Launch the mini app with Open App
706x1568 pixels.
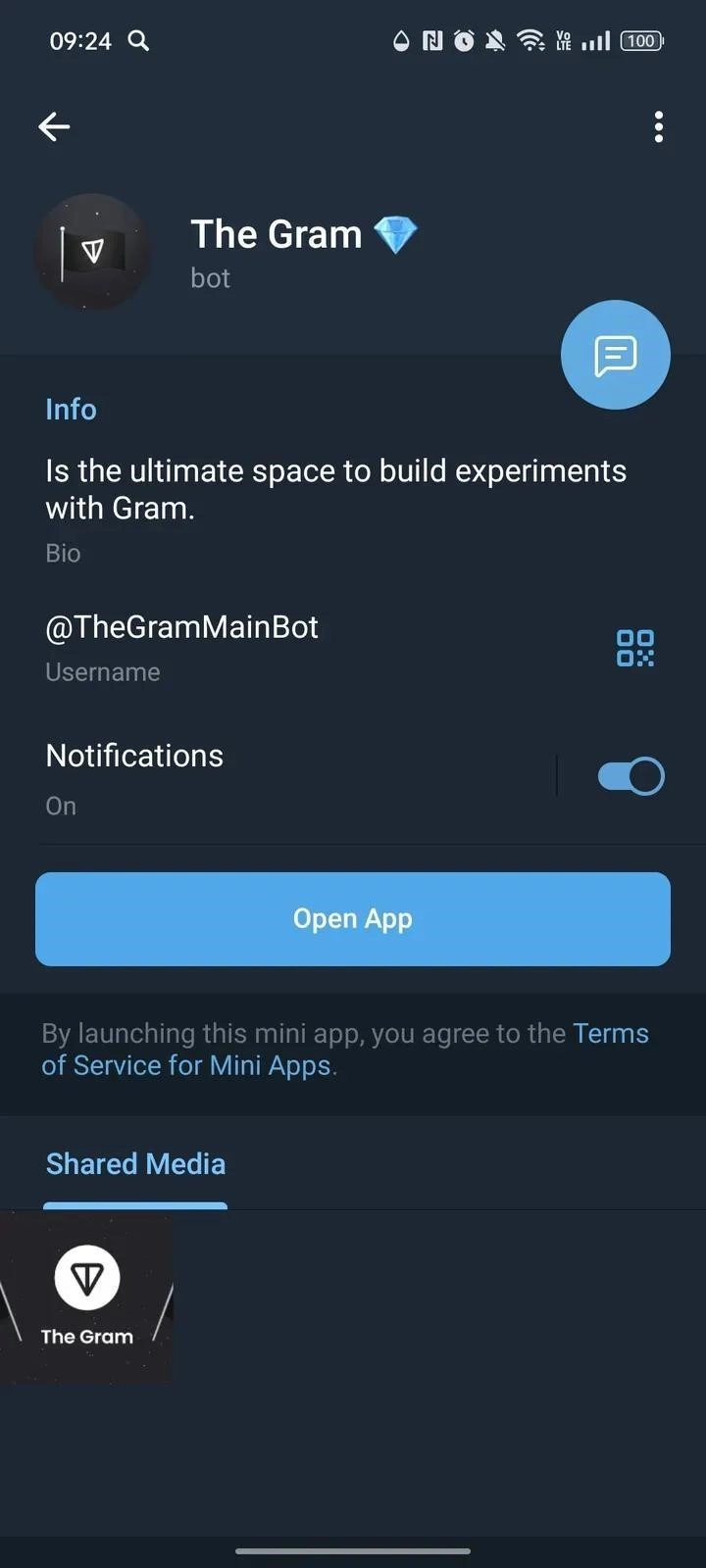click(x=353, y=919)
